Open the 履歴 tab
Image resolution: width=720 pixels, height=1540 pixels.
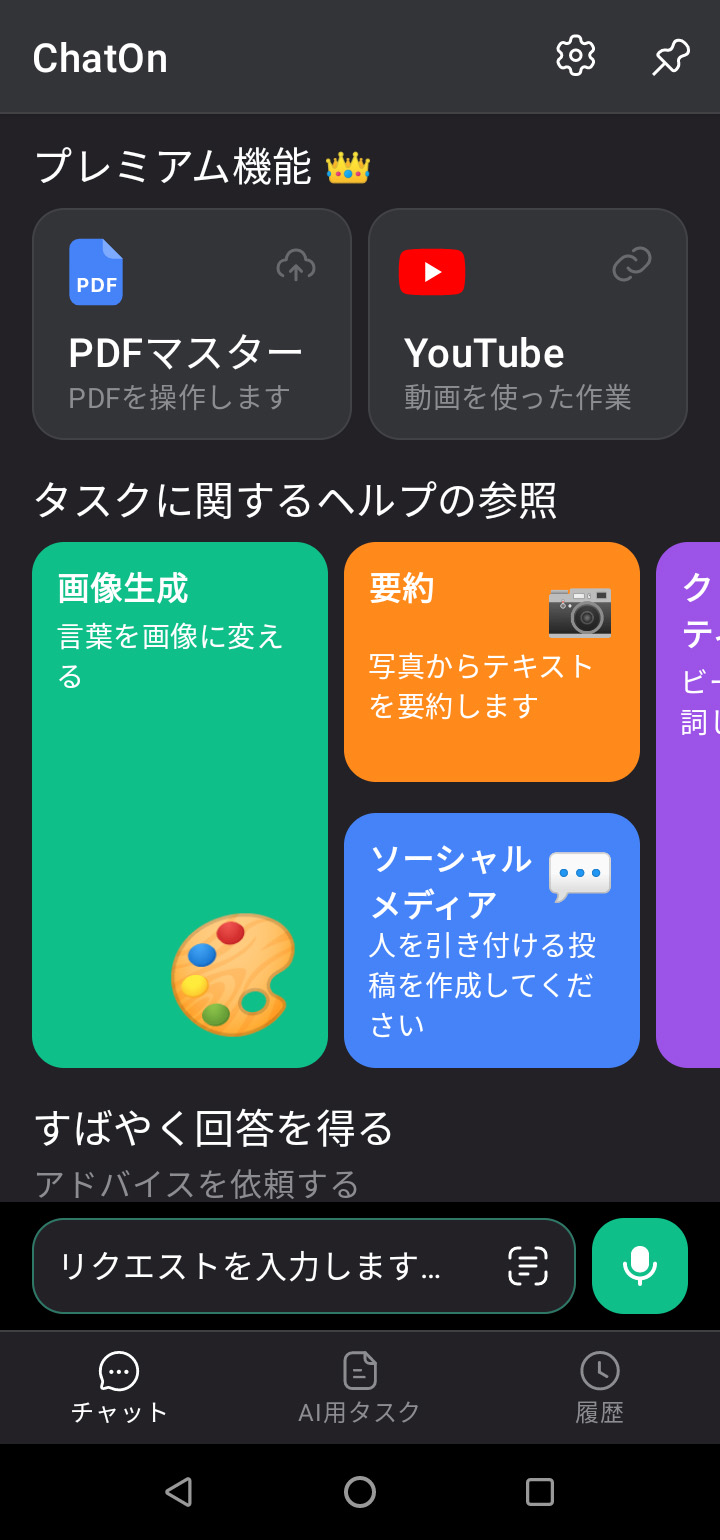tap(599, 1388)
